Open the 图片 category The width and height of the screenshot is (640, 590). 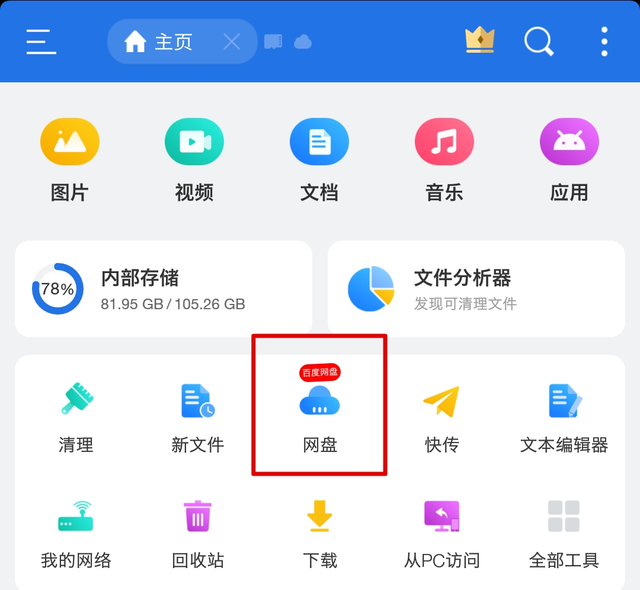[69, 159]
